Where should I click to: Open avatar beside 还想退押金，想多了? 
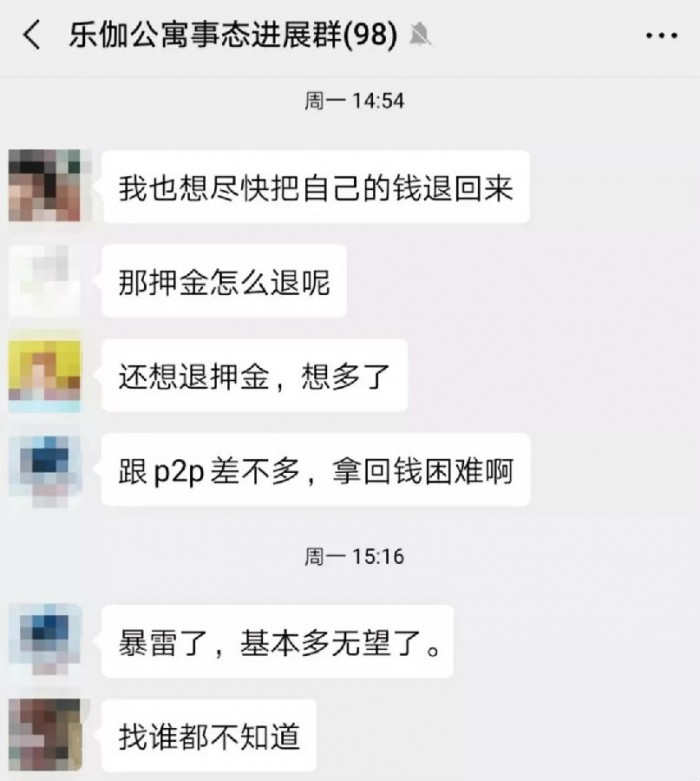point(44,376)
